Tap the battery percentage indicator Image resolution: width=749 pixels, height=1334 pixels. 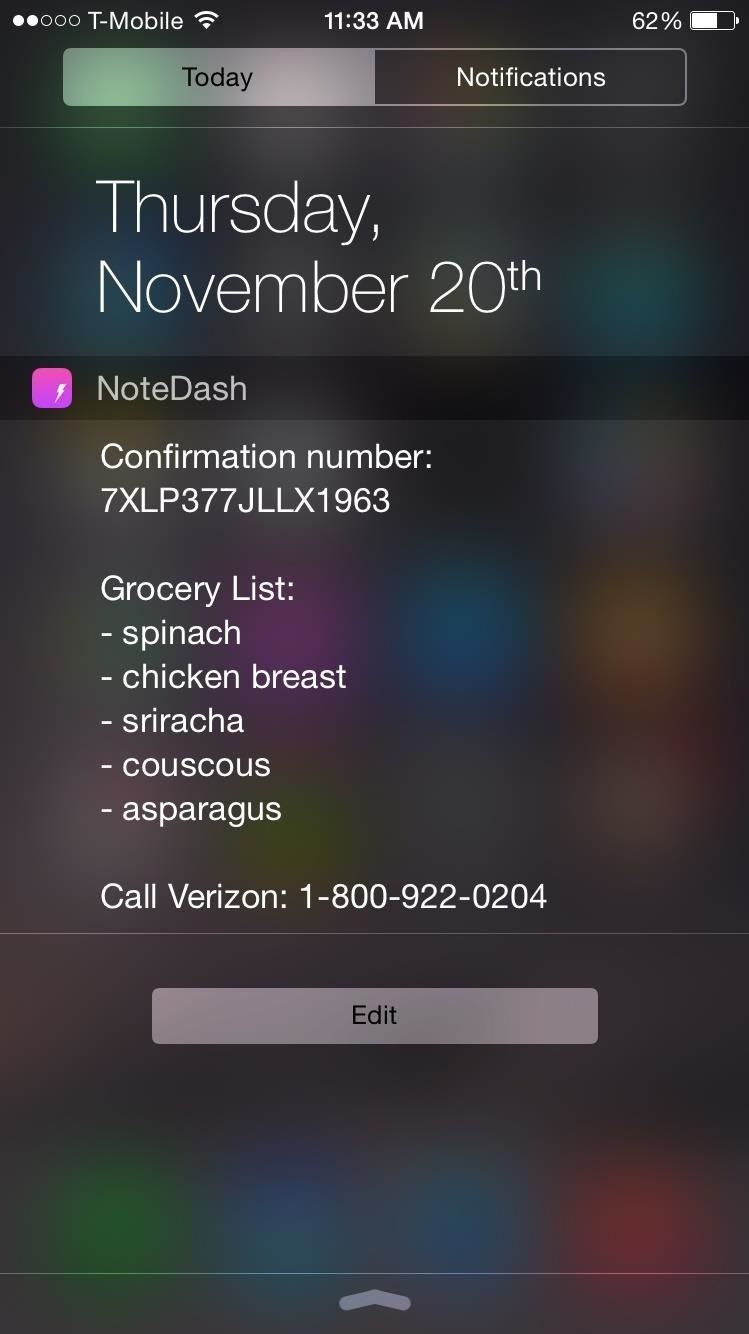[x=655, y=19]
